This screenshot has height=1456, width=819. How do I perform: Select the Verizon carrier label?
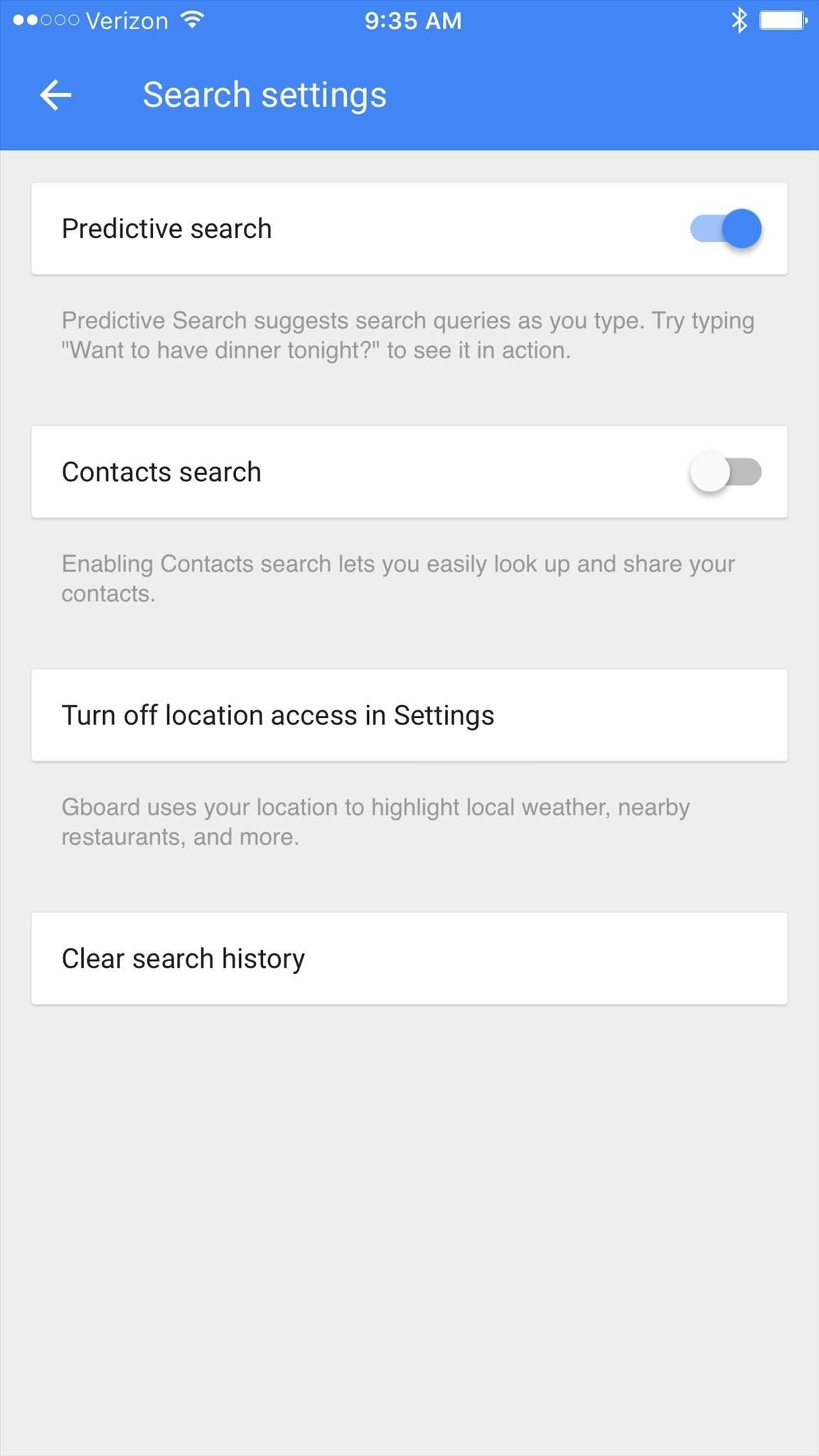tap(128, 21)
